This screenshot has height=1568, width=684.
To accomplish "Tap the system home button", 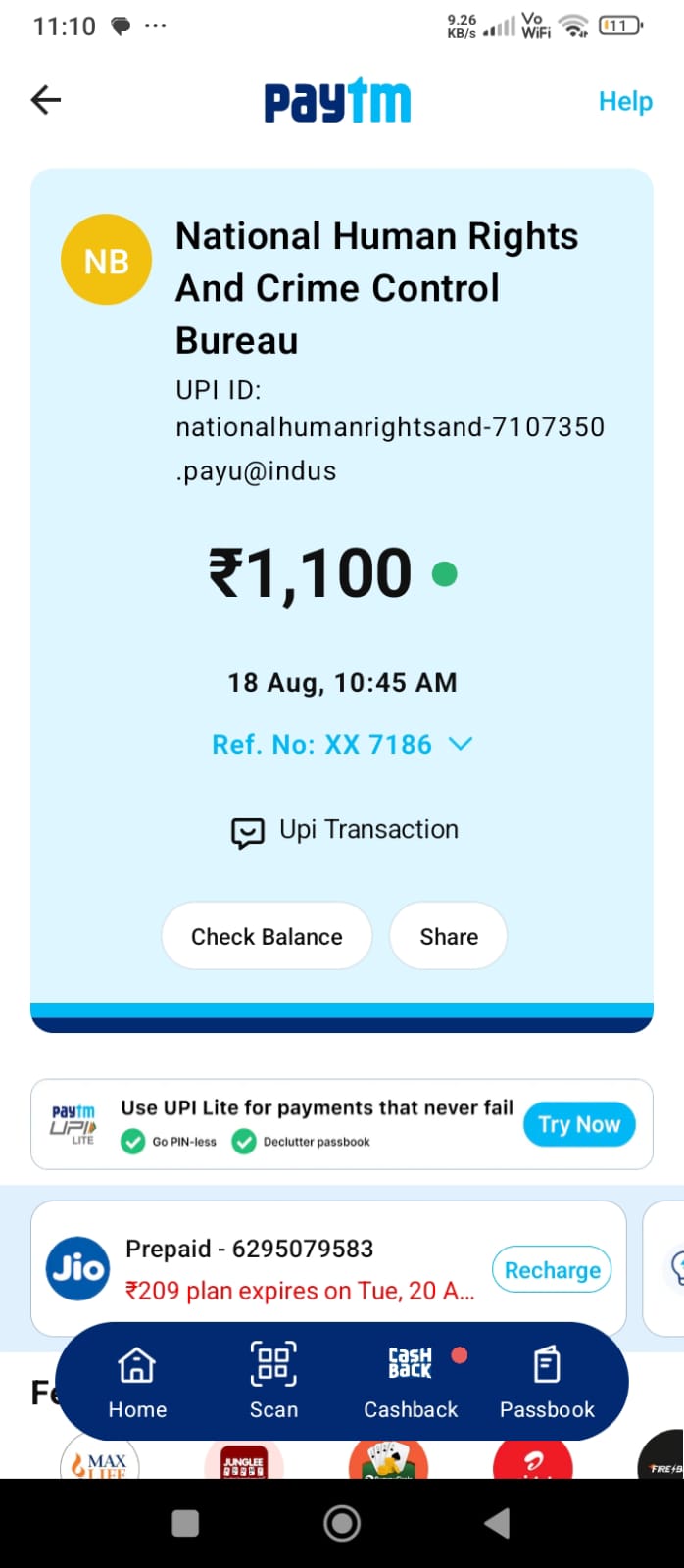I will (342, 1523).
